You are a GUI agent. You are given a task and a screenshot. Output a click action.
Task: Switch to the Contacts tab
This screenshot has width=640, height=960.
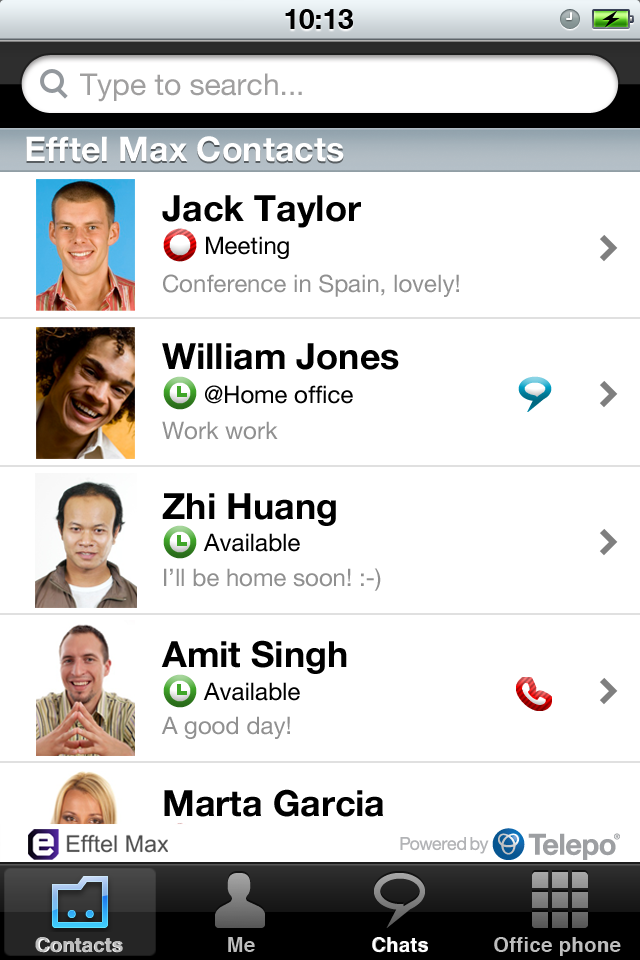(x=79, y=912)
